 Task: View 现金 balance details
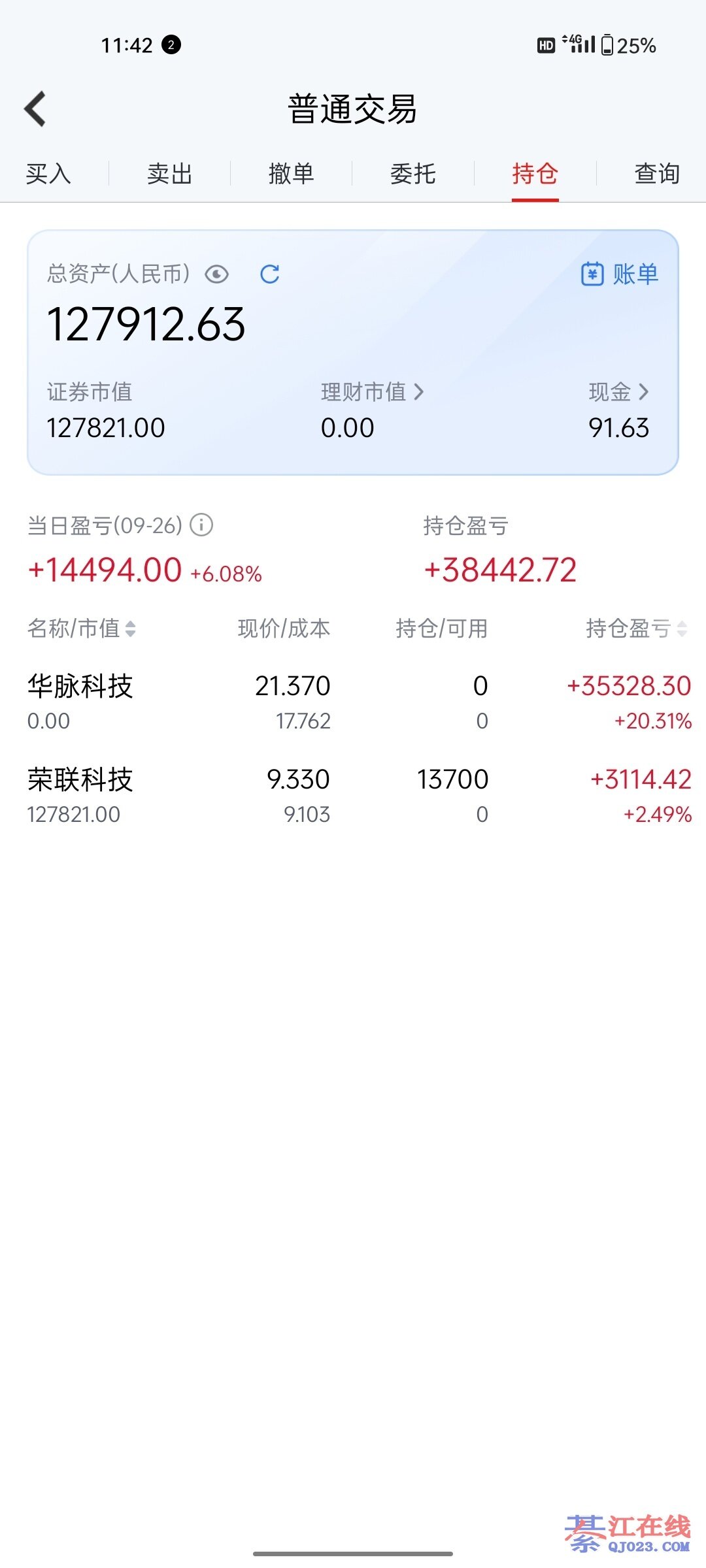(618, 392)
